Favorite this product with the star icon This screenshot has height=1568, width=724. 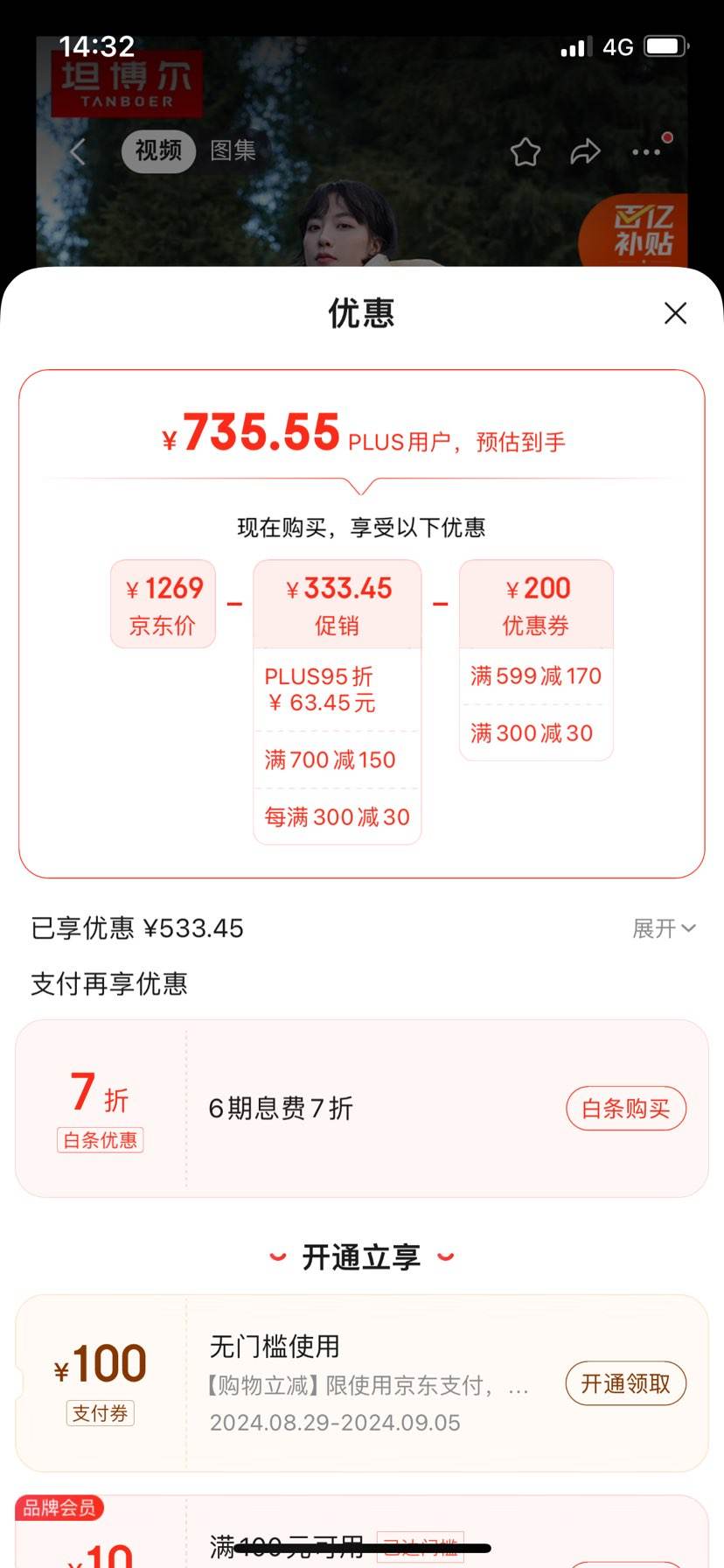[526, 152]
